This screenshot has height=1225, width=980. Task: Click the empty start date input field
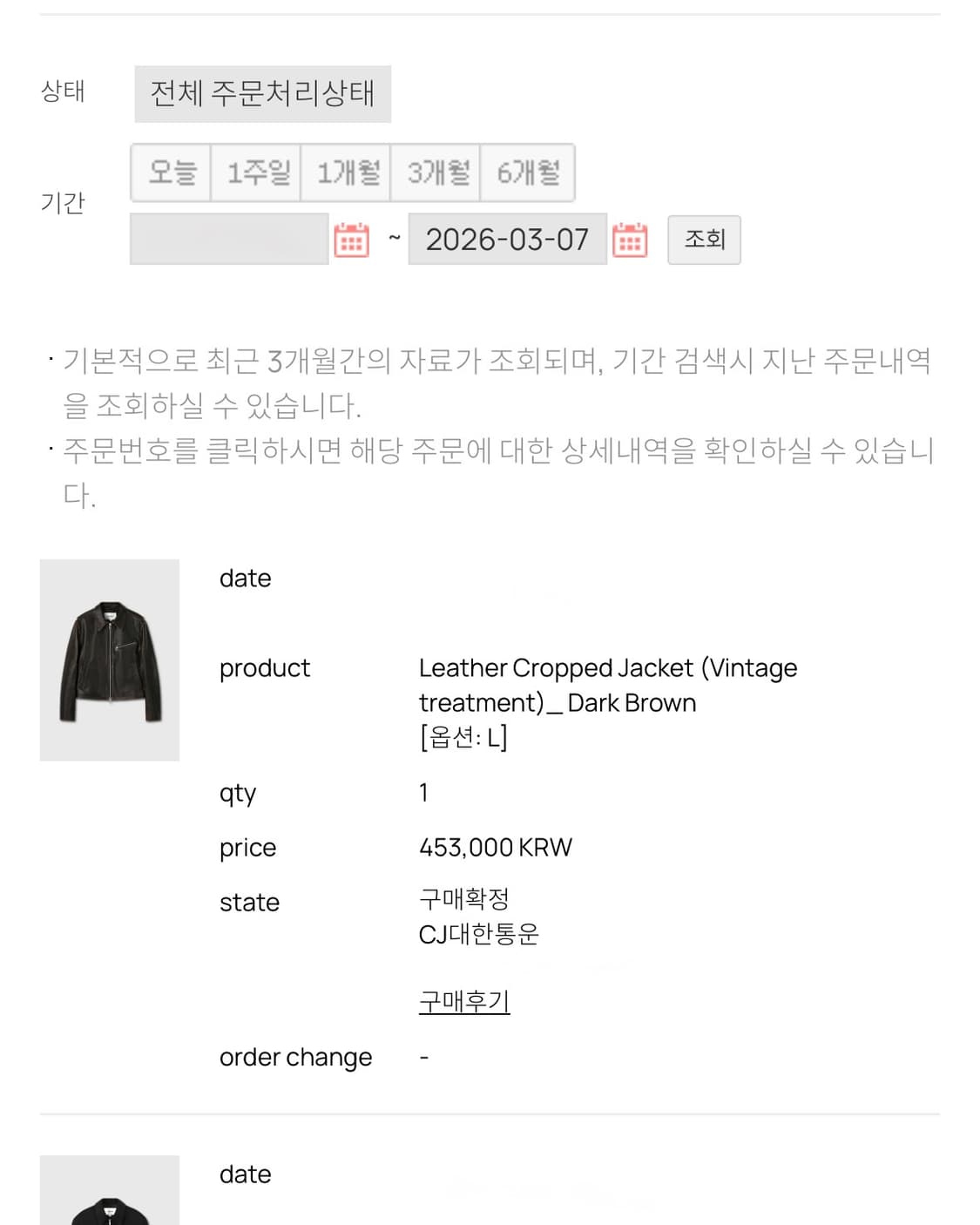coord(226,240)
